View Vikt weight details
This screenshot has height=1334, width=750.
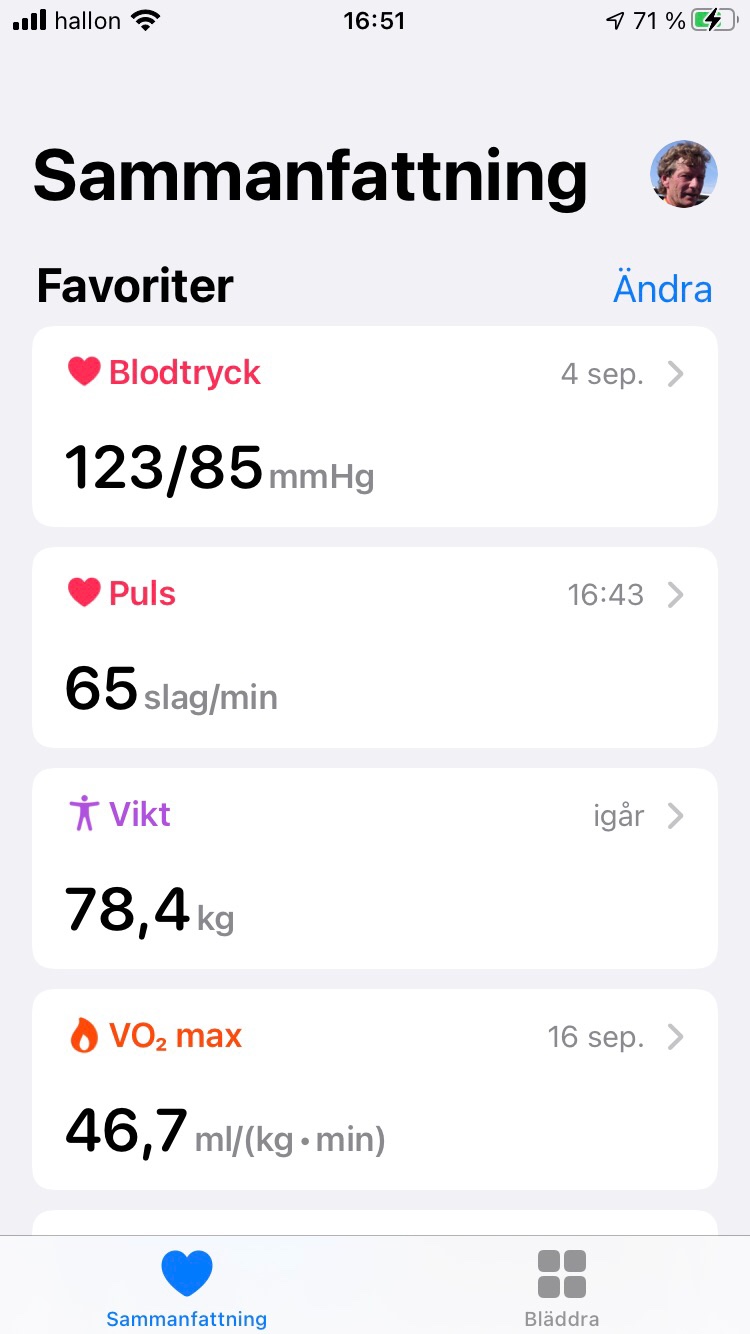[x=375, y=869]
